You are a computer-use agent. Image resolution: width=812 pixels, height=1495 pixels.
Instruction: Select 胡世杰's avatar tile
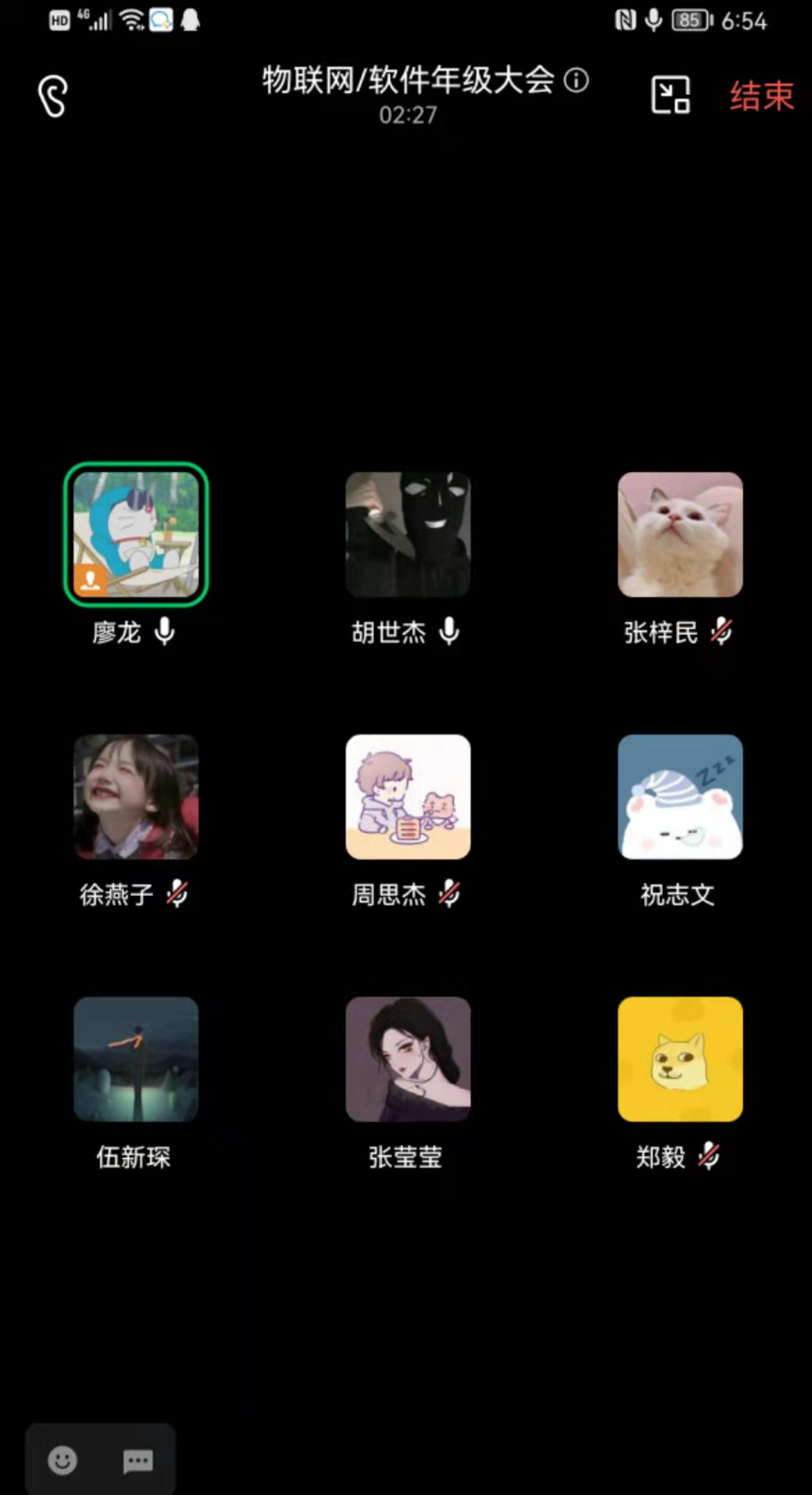(x=408, y=534)
